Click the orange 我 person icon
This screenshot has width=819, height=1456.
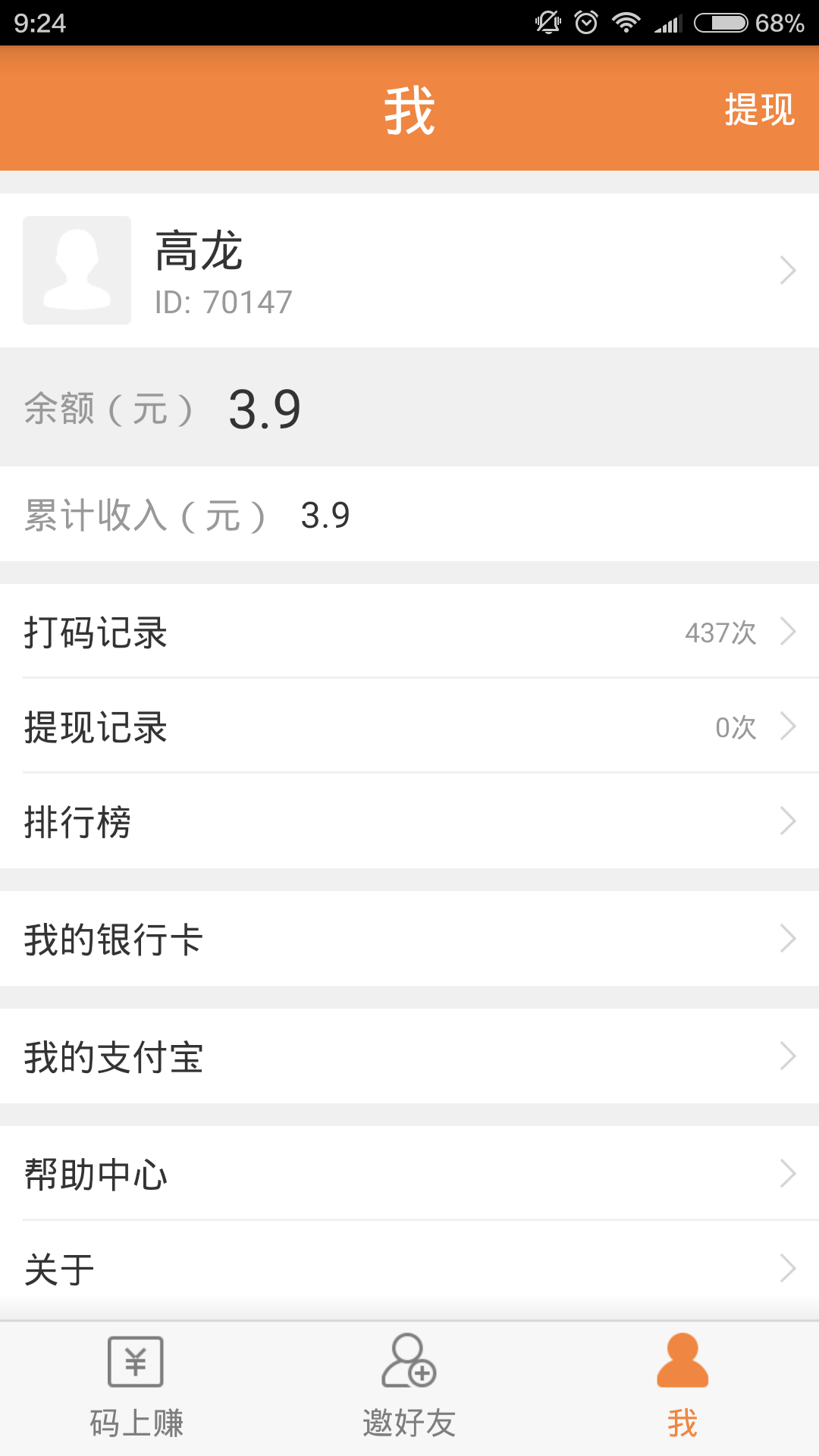[x=682, y=1361]
